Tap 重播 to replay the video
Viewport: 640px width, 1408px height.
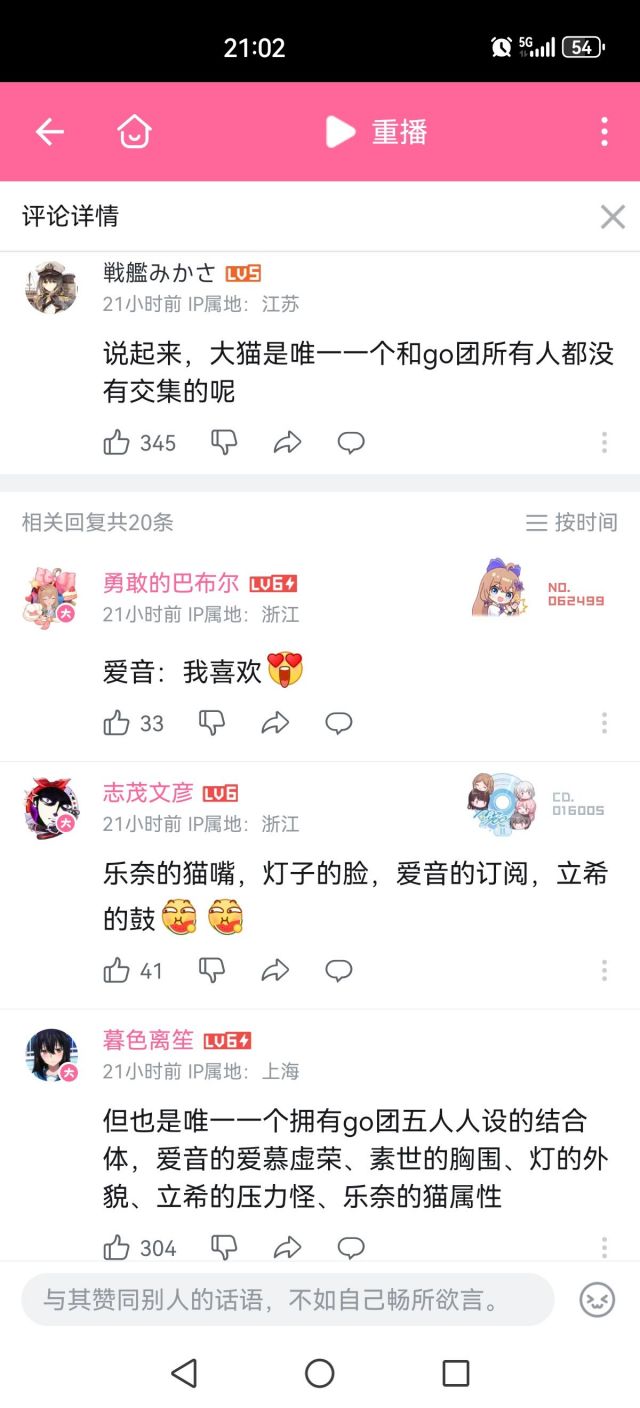pyautogui.click(x=376, y=132)
